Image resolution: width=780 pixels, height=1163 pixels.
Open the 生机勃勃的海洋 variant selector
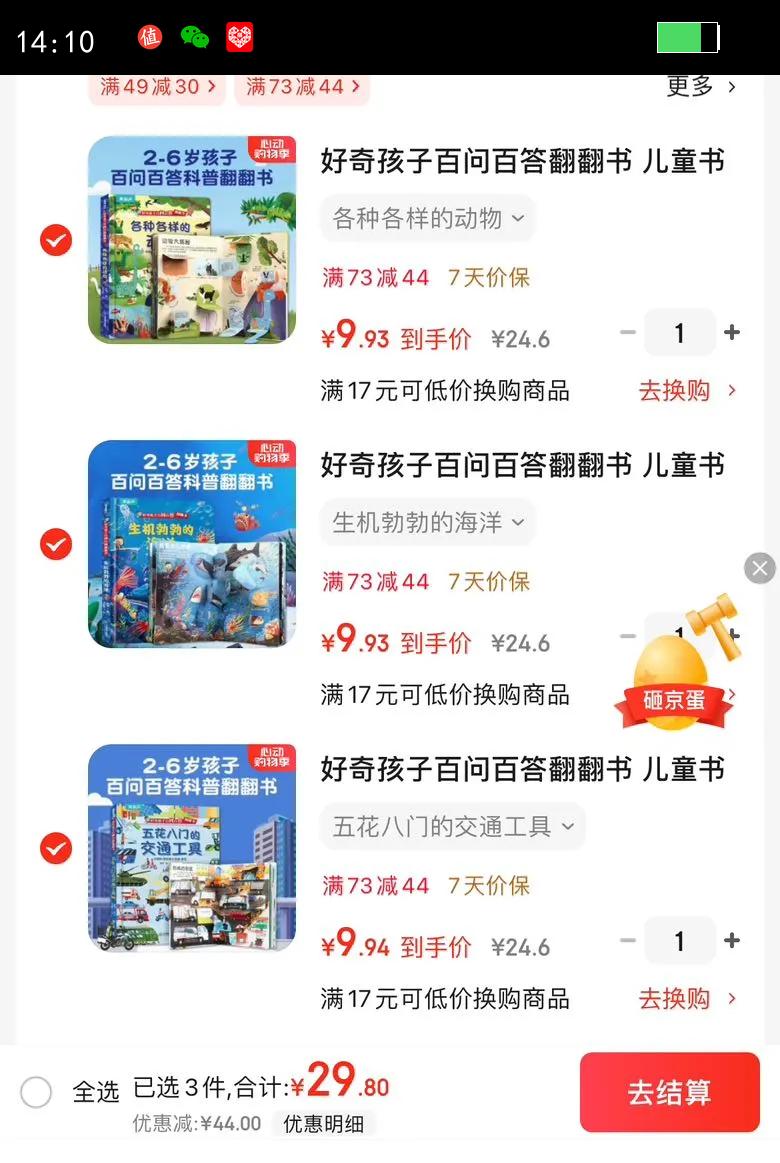pos(427,522)
